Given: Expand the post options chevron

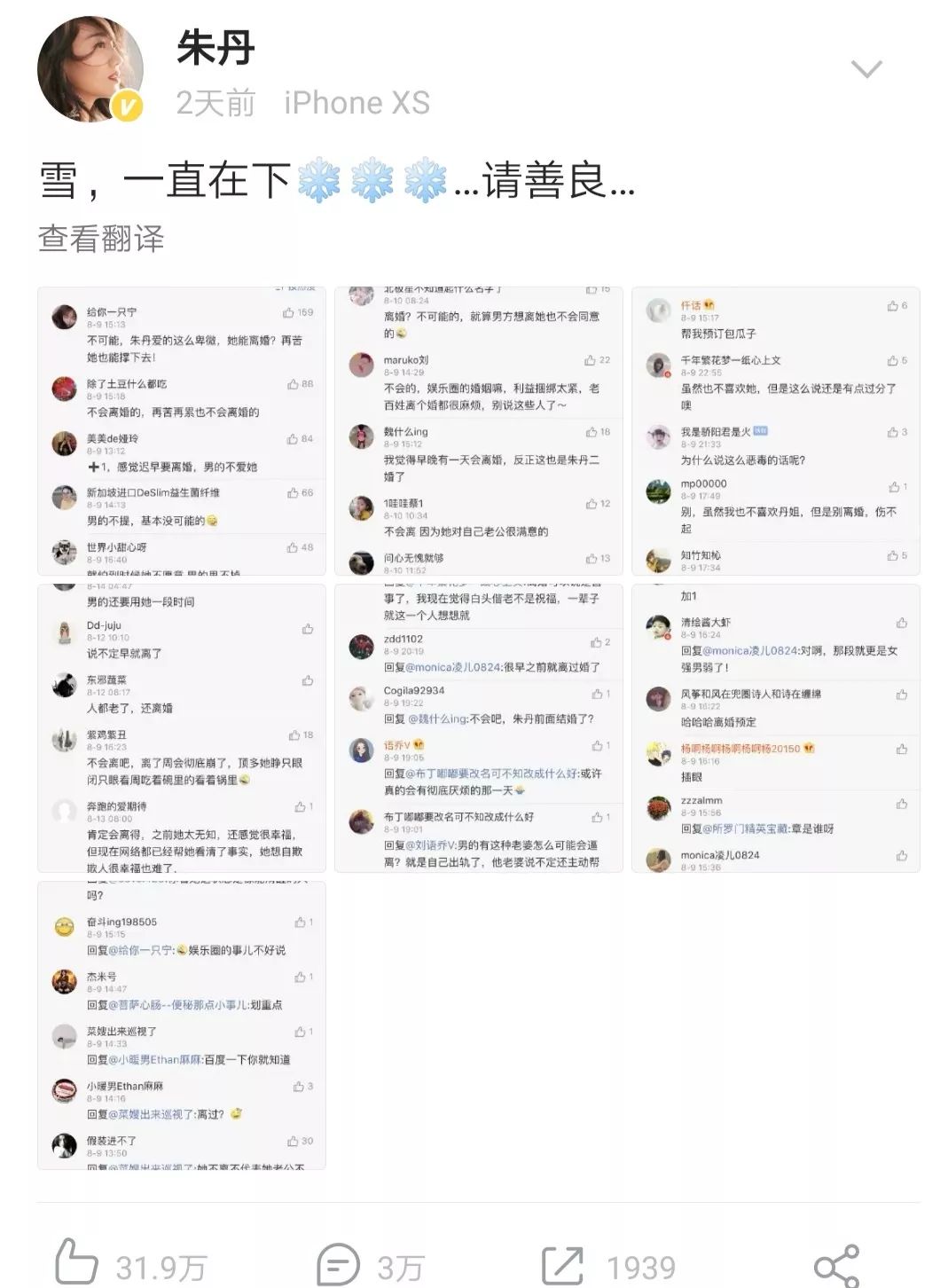Looking at the screenshot, I should [x=866, y=68].
